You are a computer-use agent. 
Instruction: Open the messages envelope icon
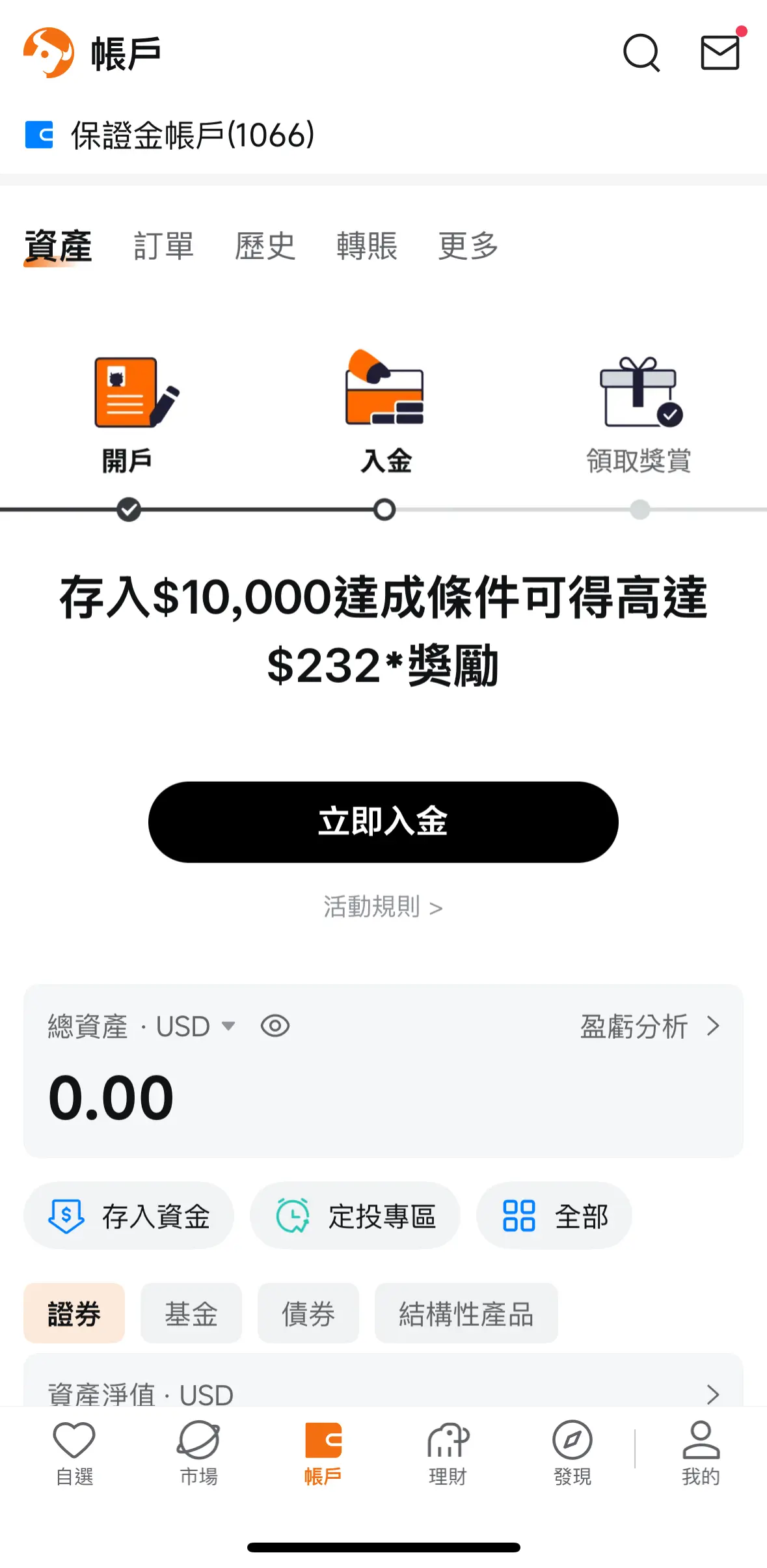pos(720,53)
